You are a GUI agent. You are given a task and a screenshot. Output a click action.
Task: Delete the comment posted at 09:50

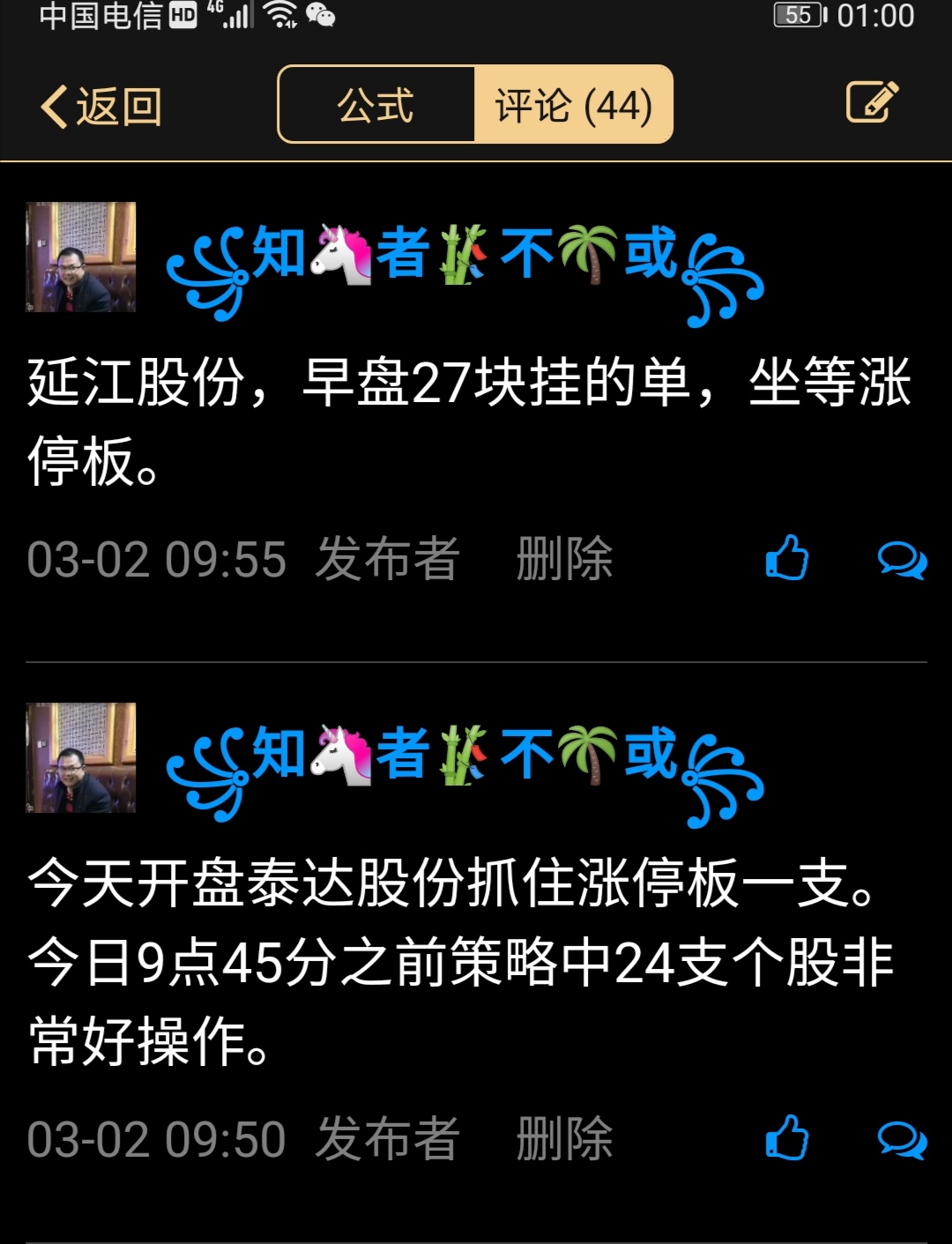[x=564, y=1139]
